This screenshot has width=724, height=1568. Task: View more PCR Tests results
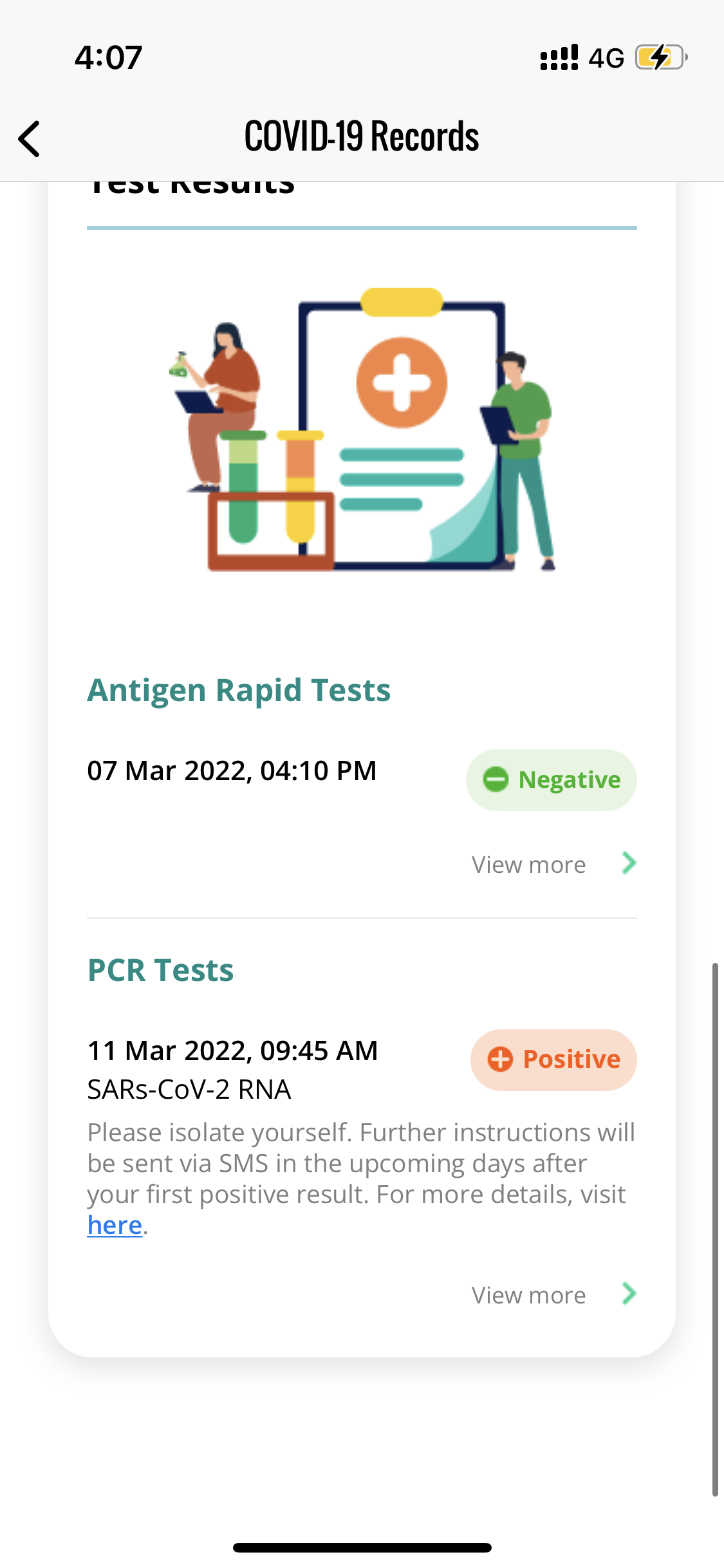click(x=552, y=1294)
